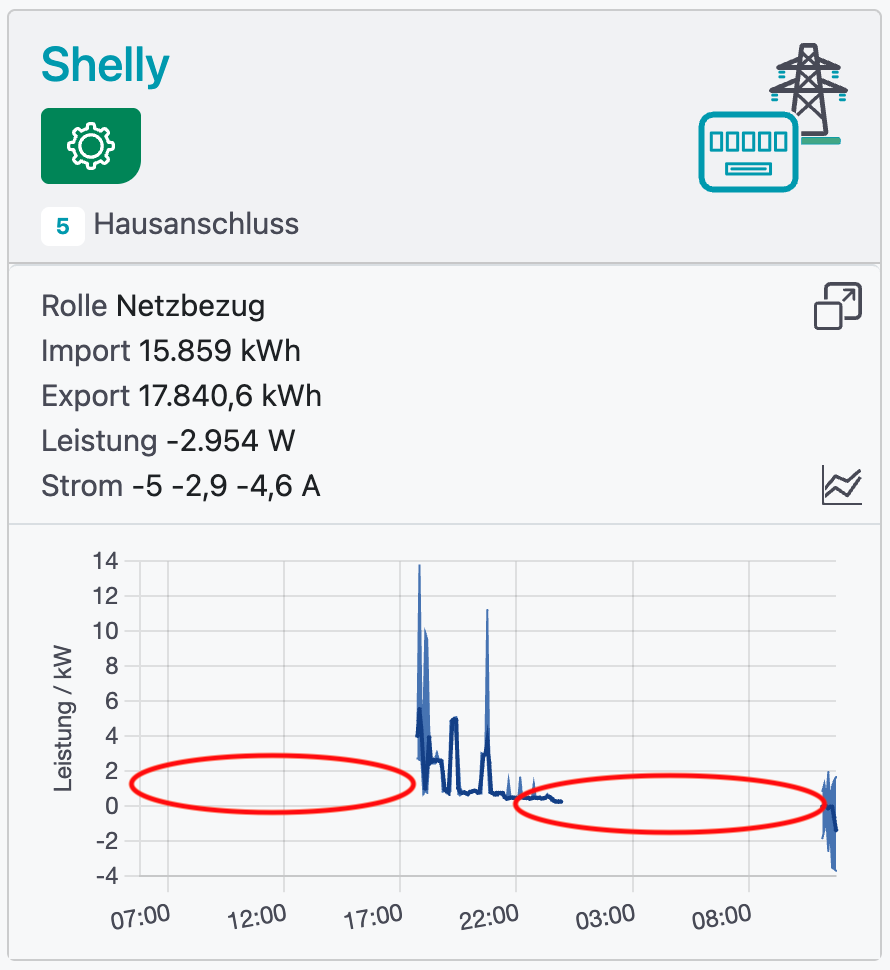Tap the chart icon next to Strom
The height and width of the screenshot is (970, 890).
point(841,485)
